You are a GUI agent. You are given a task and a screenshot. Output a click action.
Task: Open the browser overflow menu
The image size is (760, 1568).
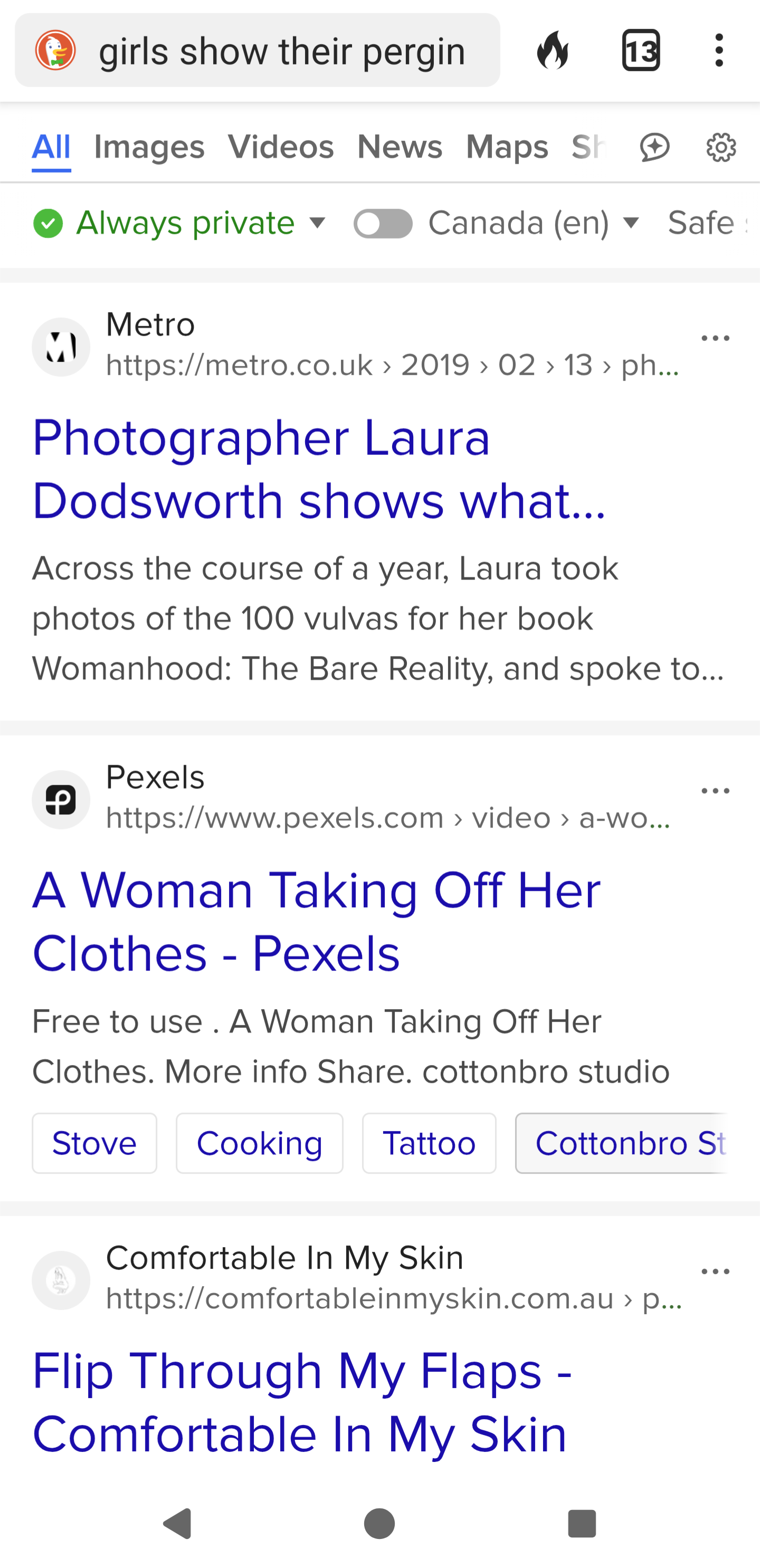coord(719,50)
